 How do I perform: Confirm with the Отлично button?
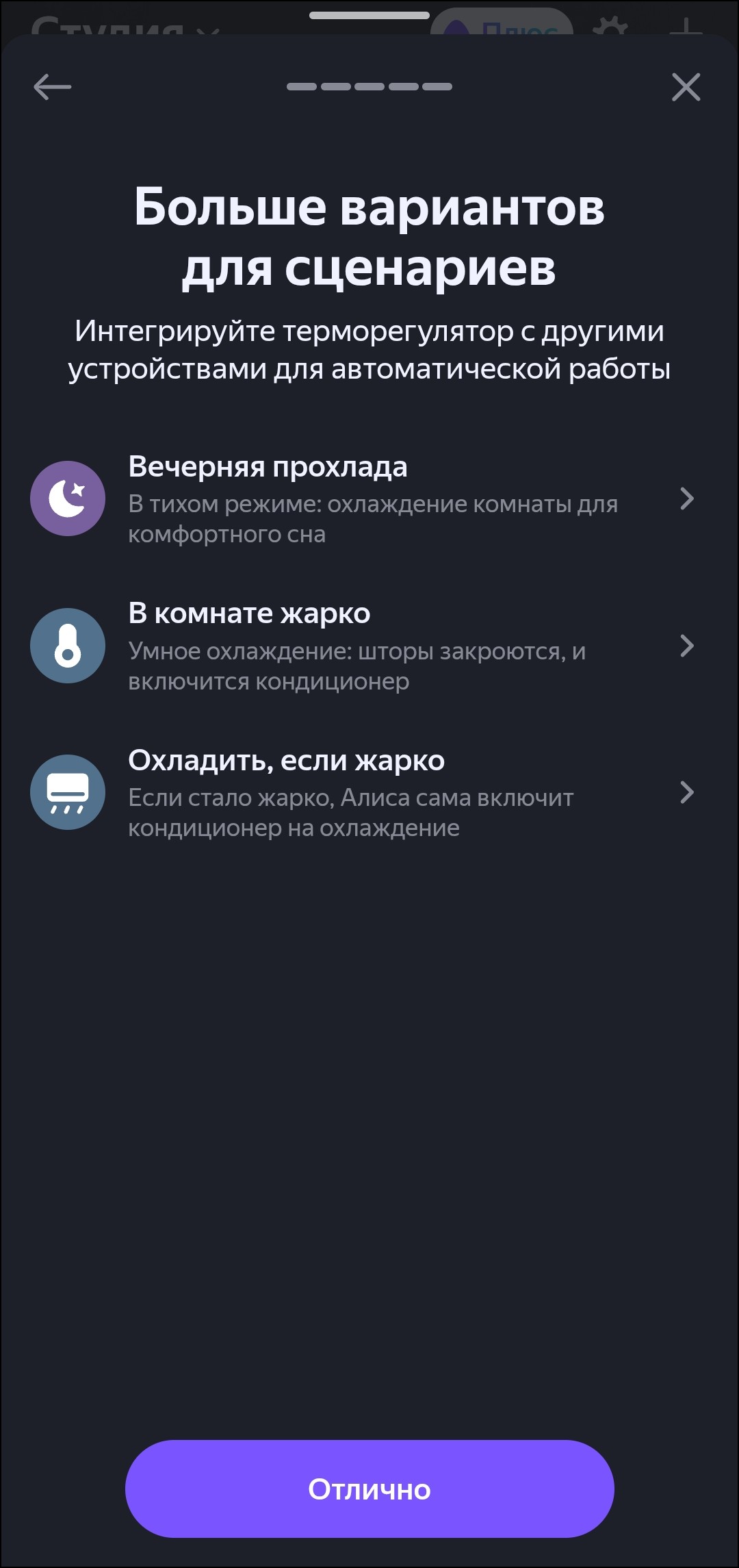[x=369, y=1489]
